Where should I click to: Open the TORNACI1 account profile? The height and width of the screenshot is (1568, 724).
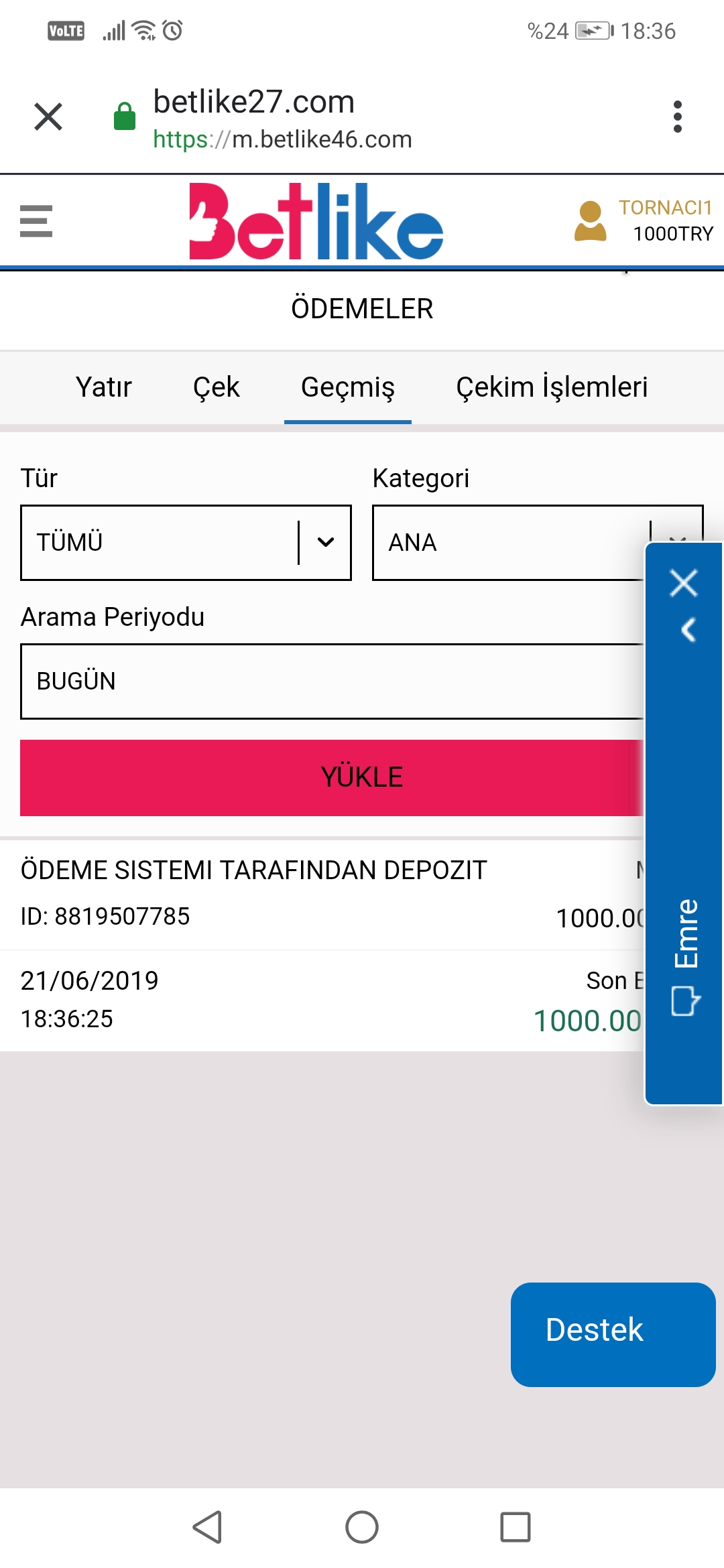tap(644, 221)
